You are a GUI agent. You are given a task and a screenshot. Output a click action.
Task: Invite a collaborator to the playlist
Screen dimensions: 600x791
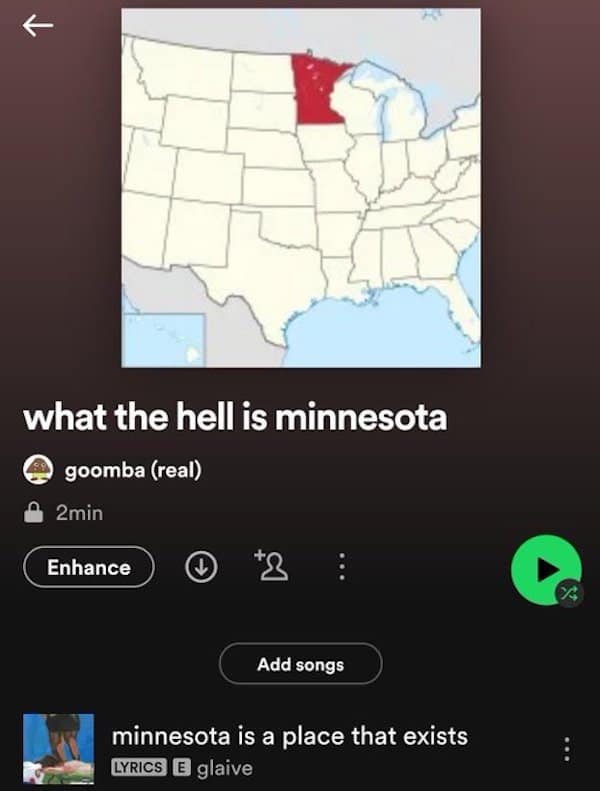[271, 566]
